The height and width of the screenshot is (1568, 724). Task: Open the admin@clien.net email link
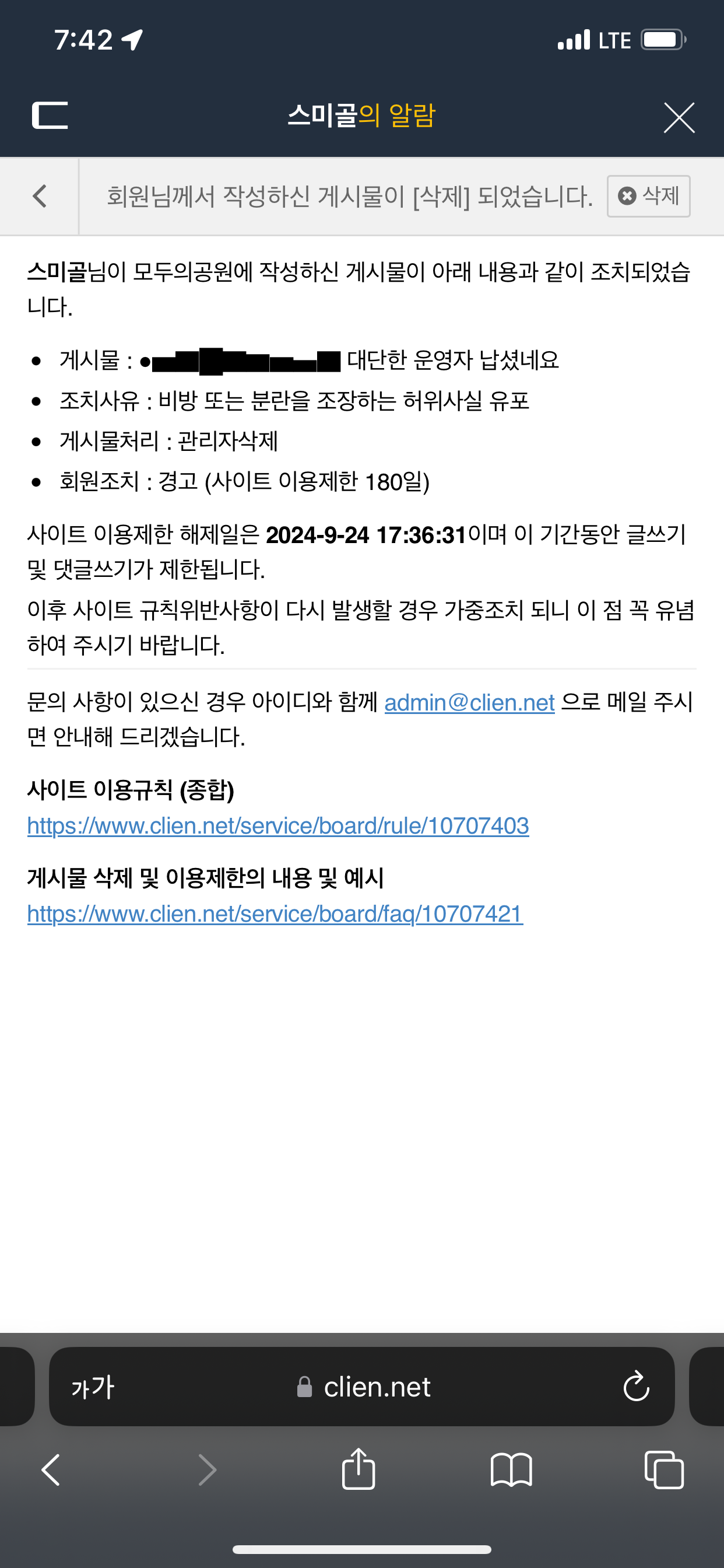point(469,702)
